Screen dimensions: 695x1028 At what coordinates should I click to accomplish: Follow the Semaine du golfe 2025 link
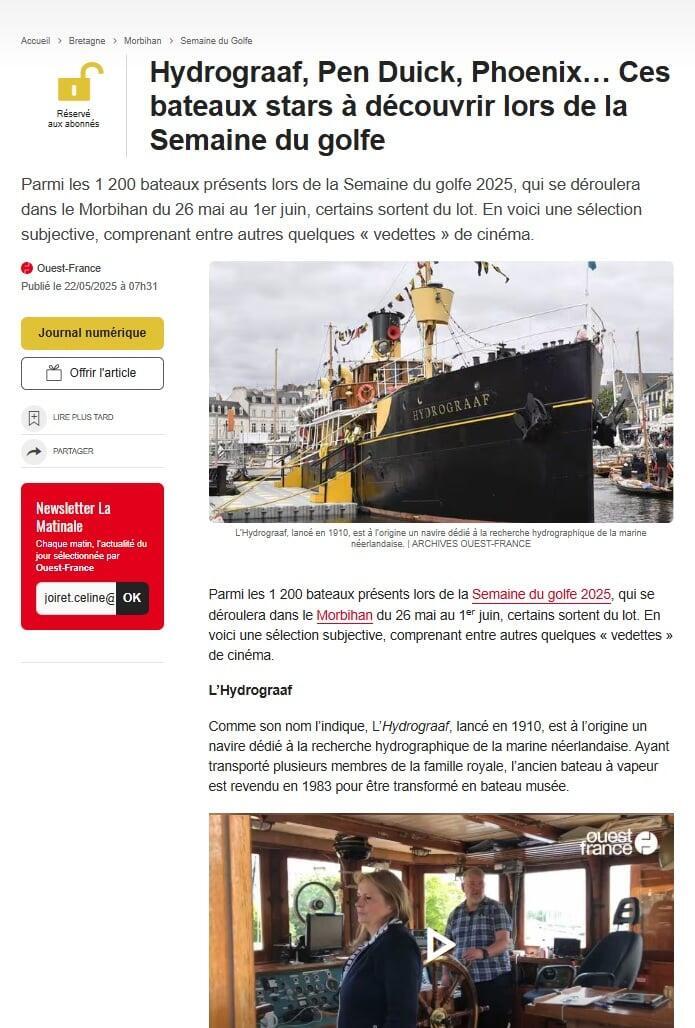[541, 594]
